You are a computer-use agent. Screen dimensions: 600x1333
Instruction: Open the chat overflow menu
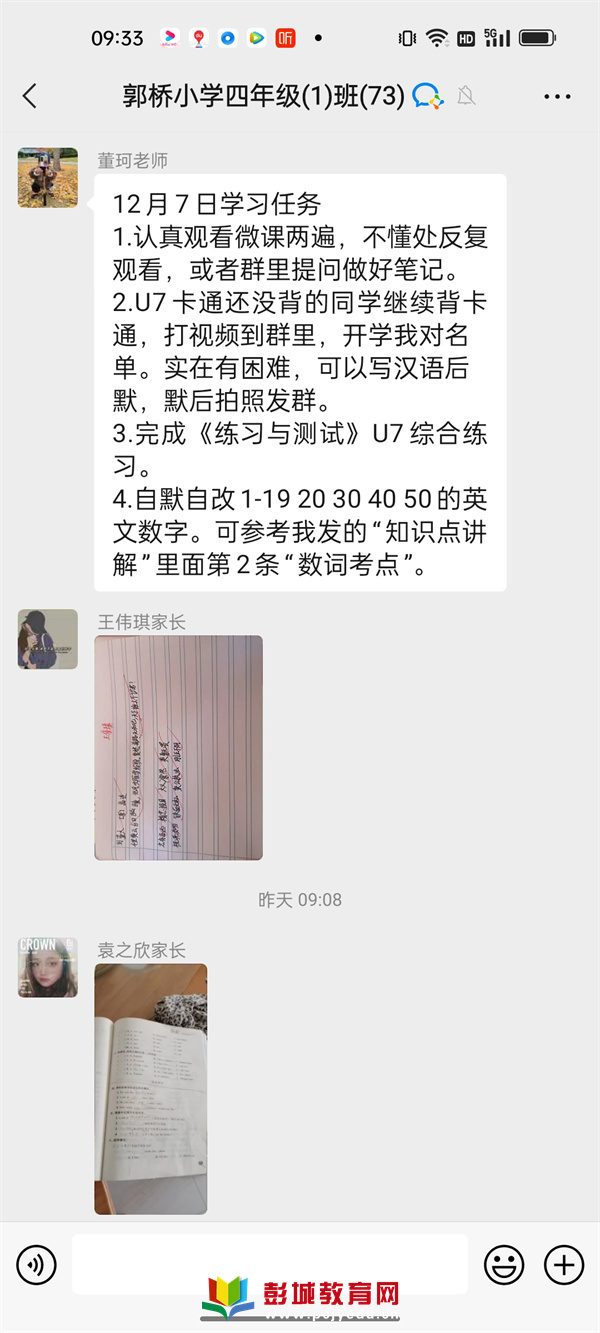(x=557, y=96)
